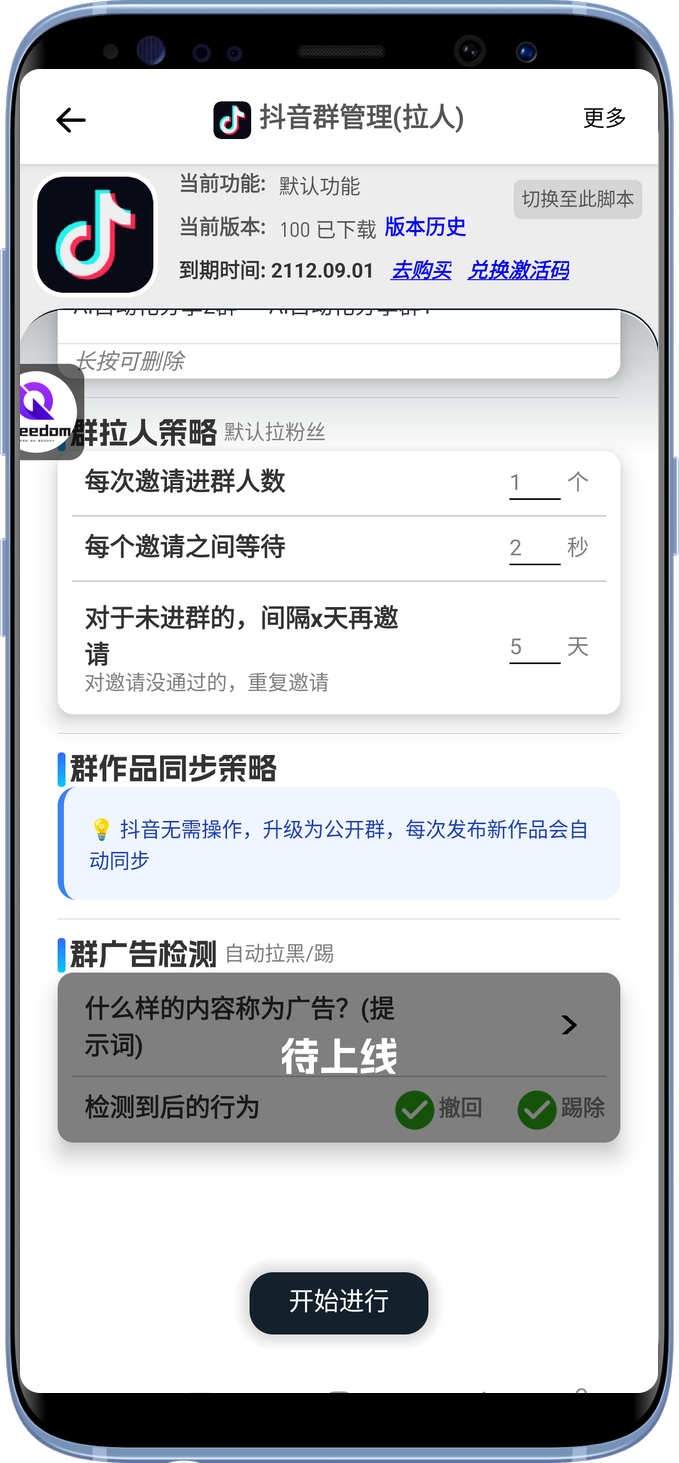679x1463 pixels.
Task: Open the 兑换激活码 link
Action: (518, 270)
